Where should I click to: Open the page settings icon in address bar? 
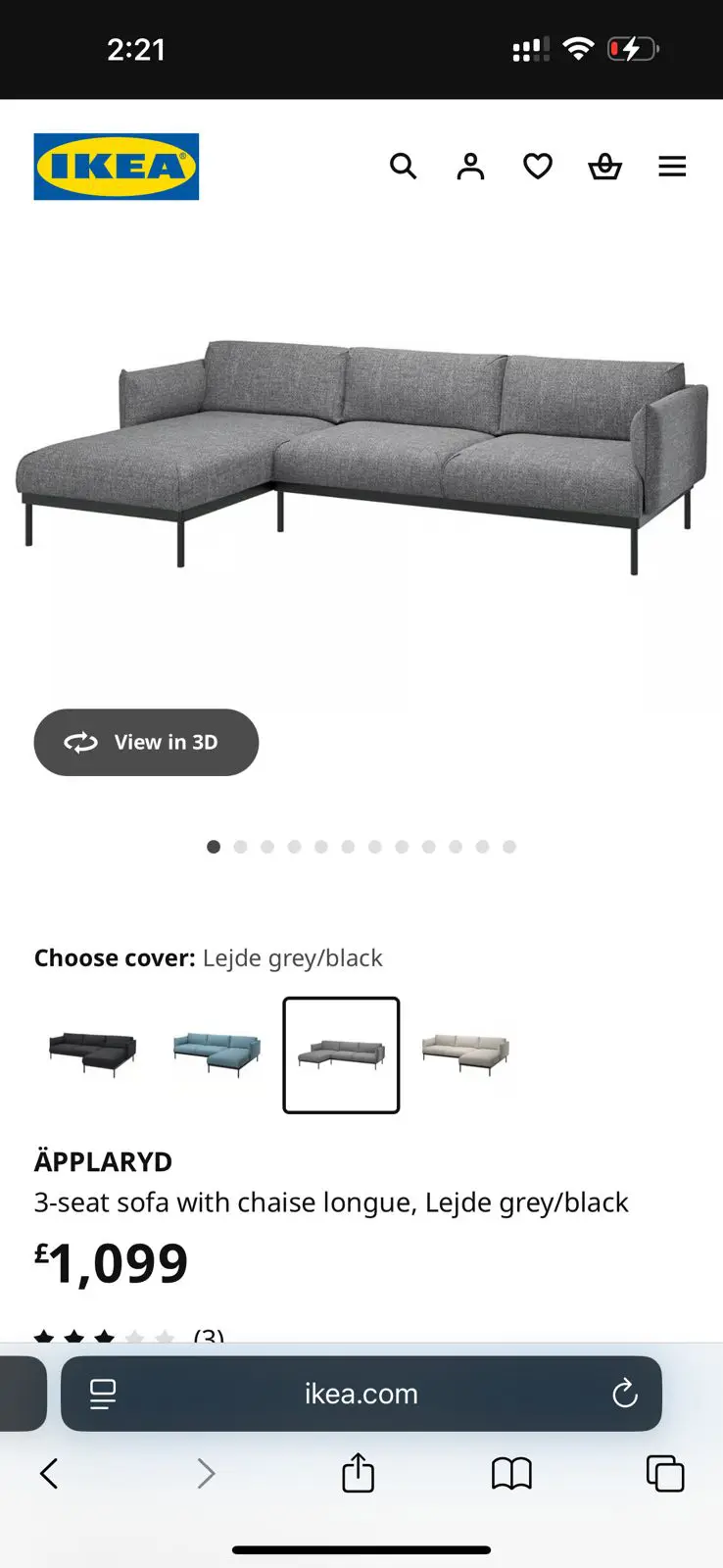click(x=103, y=1393)
